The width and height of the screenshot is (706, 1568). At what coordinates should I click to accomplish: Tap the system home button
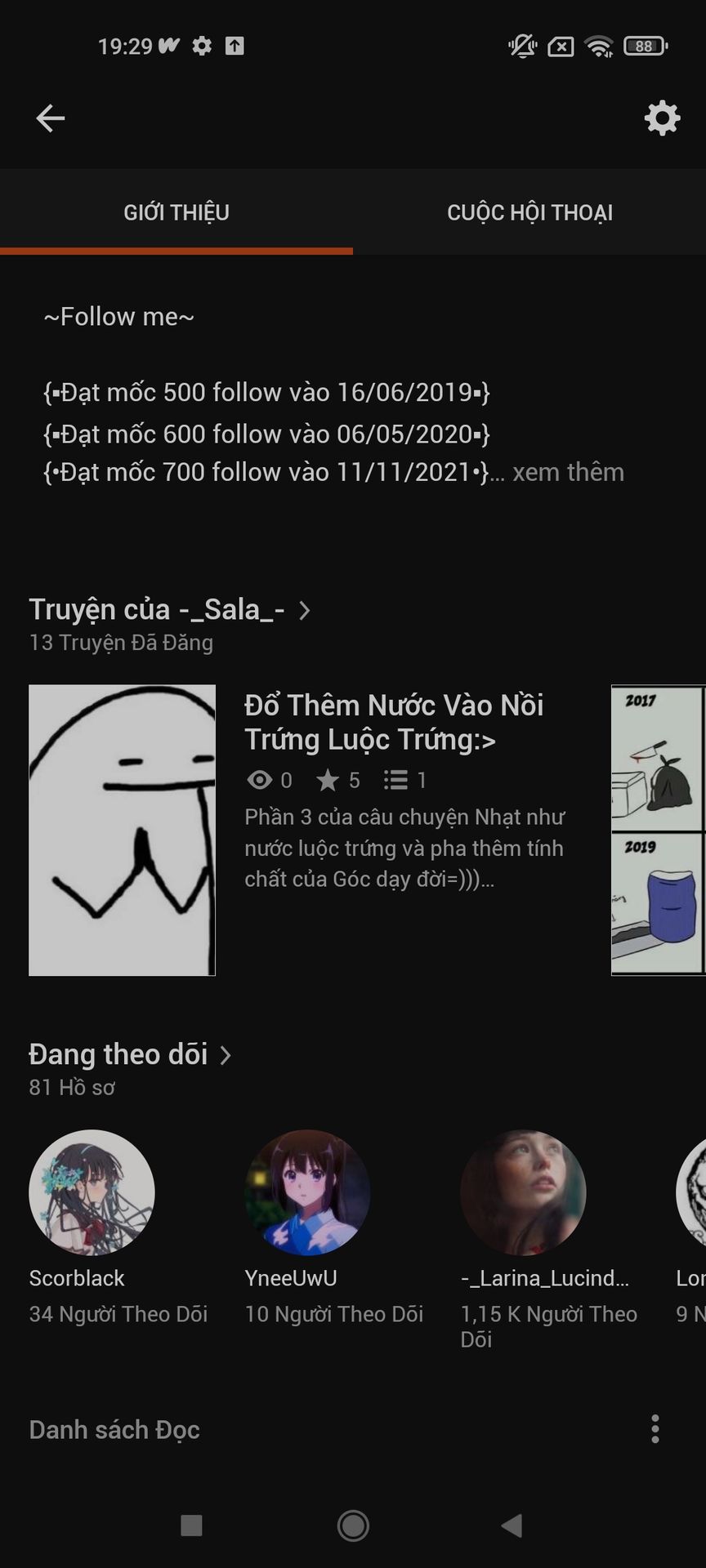(353, 1526)
